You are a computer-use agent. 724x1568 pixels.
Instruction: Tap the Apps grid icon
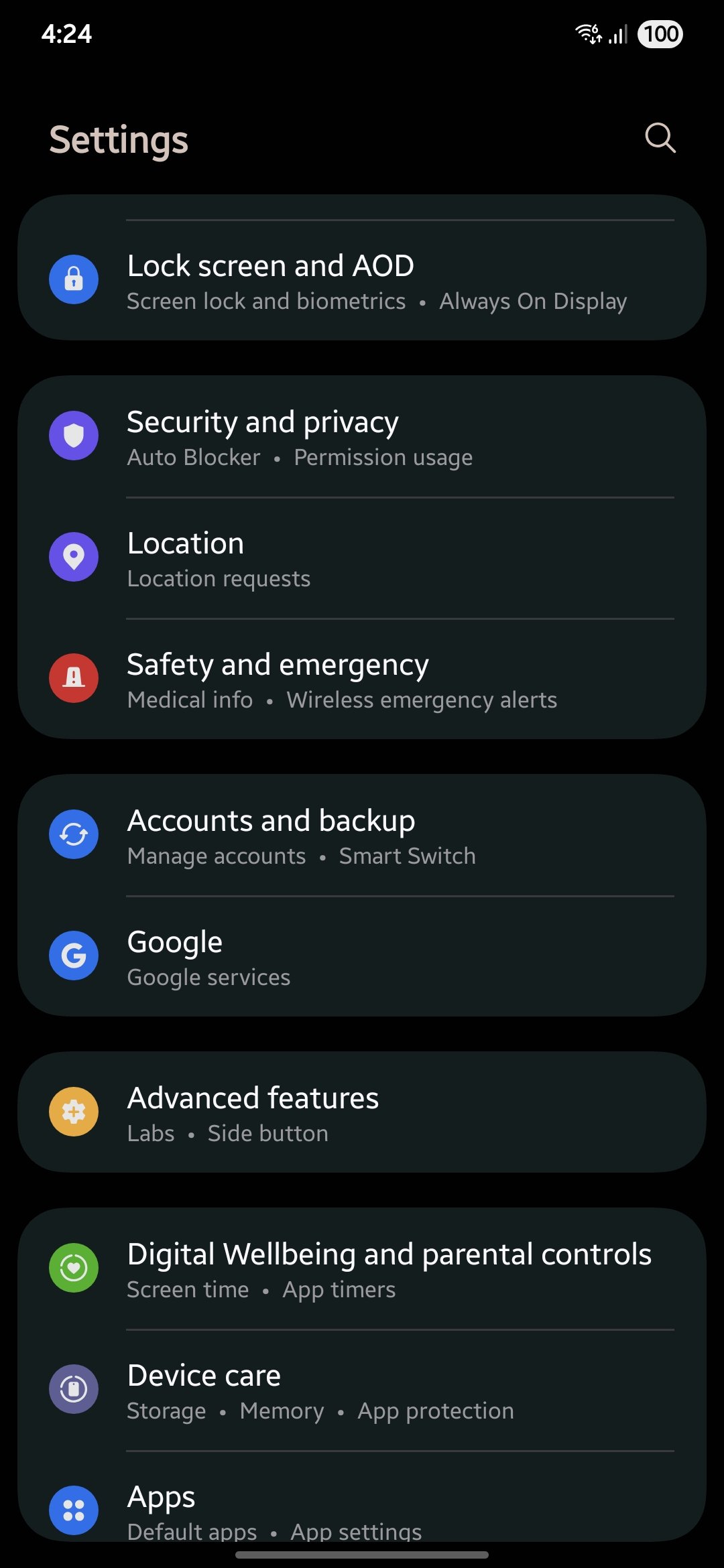[x=74, y=1510]
